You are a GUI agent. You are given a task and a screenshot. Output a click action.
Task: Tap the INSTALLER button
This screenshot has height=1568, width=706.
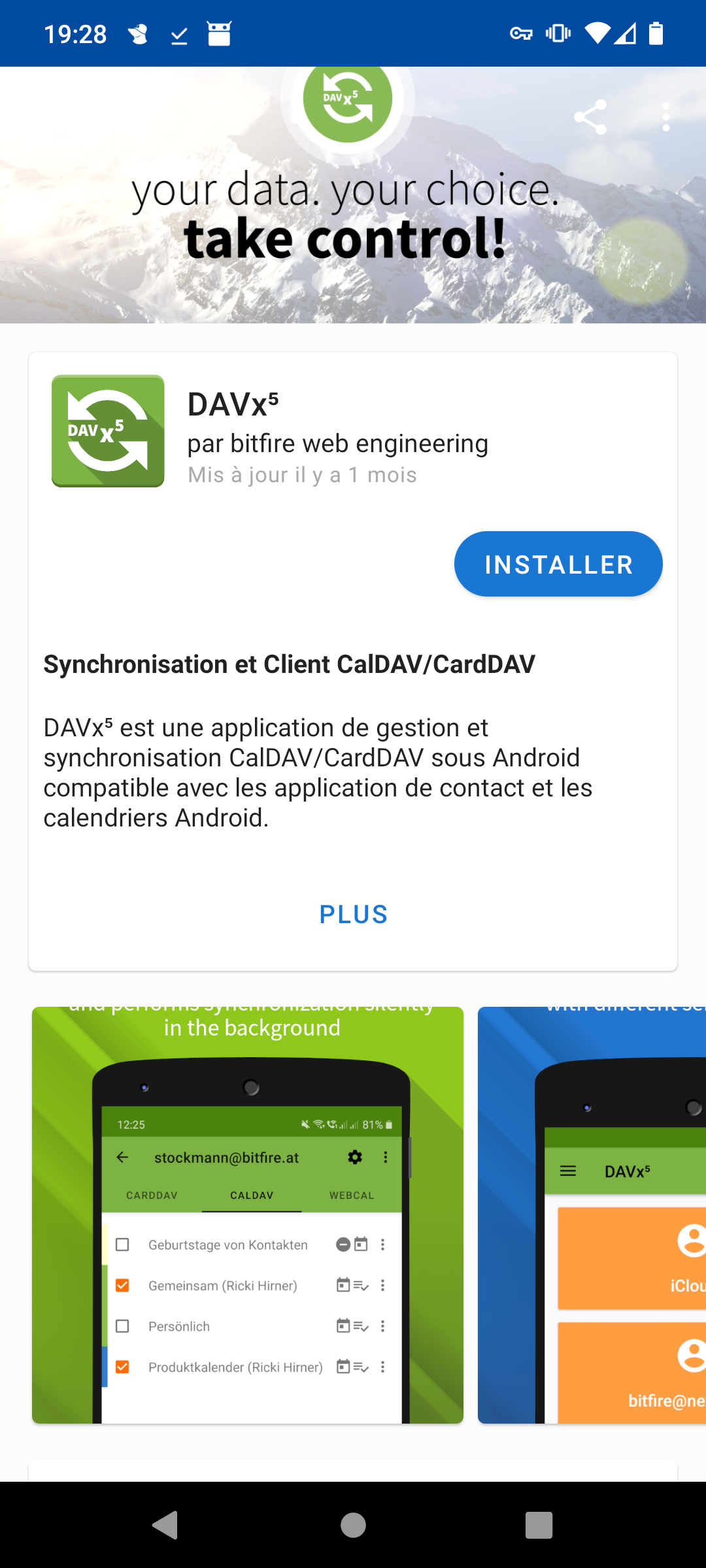558,564
